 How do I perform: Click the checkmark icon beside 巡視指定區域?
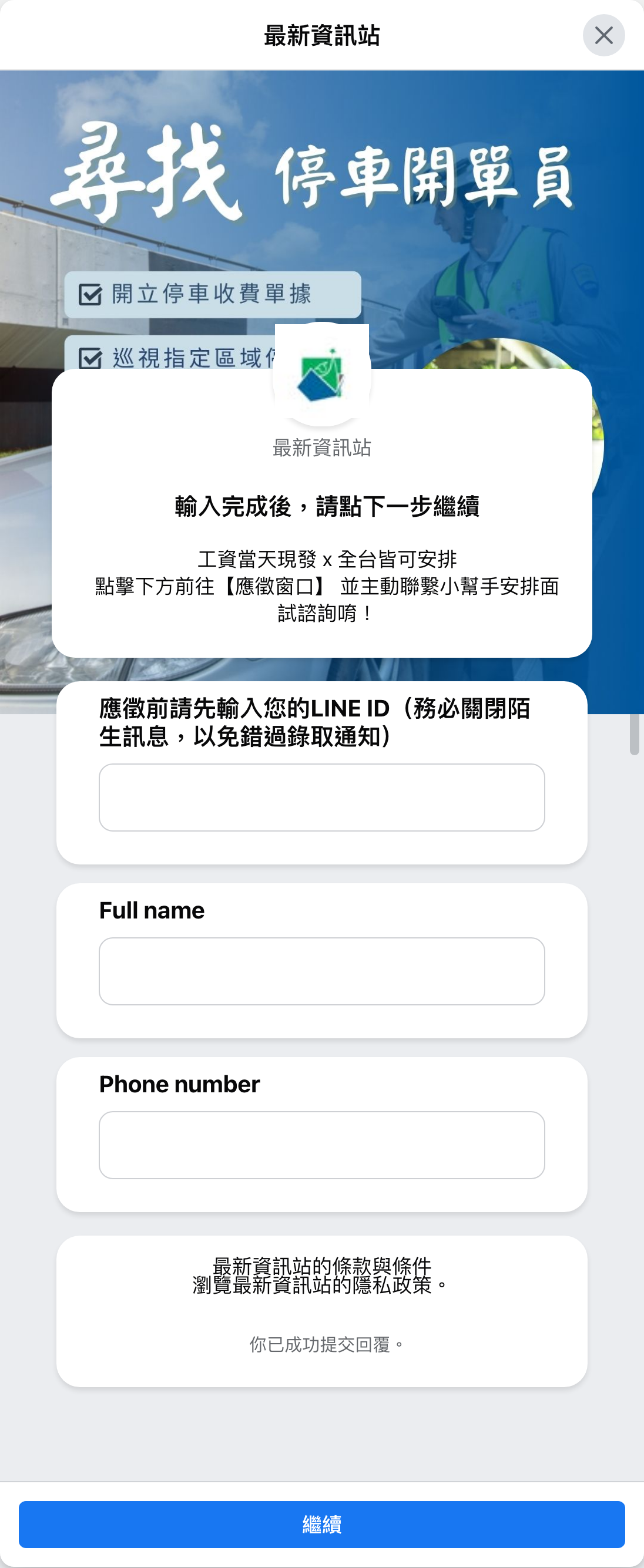(89, 360)
